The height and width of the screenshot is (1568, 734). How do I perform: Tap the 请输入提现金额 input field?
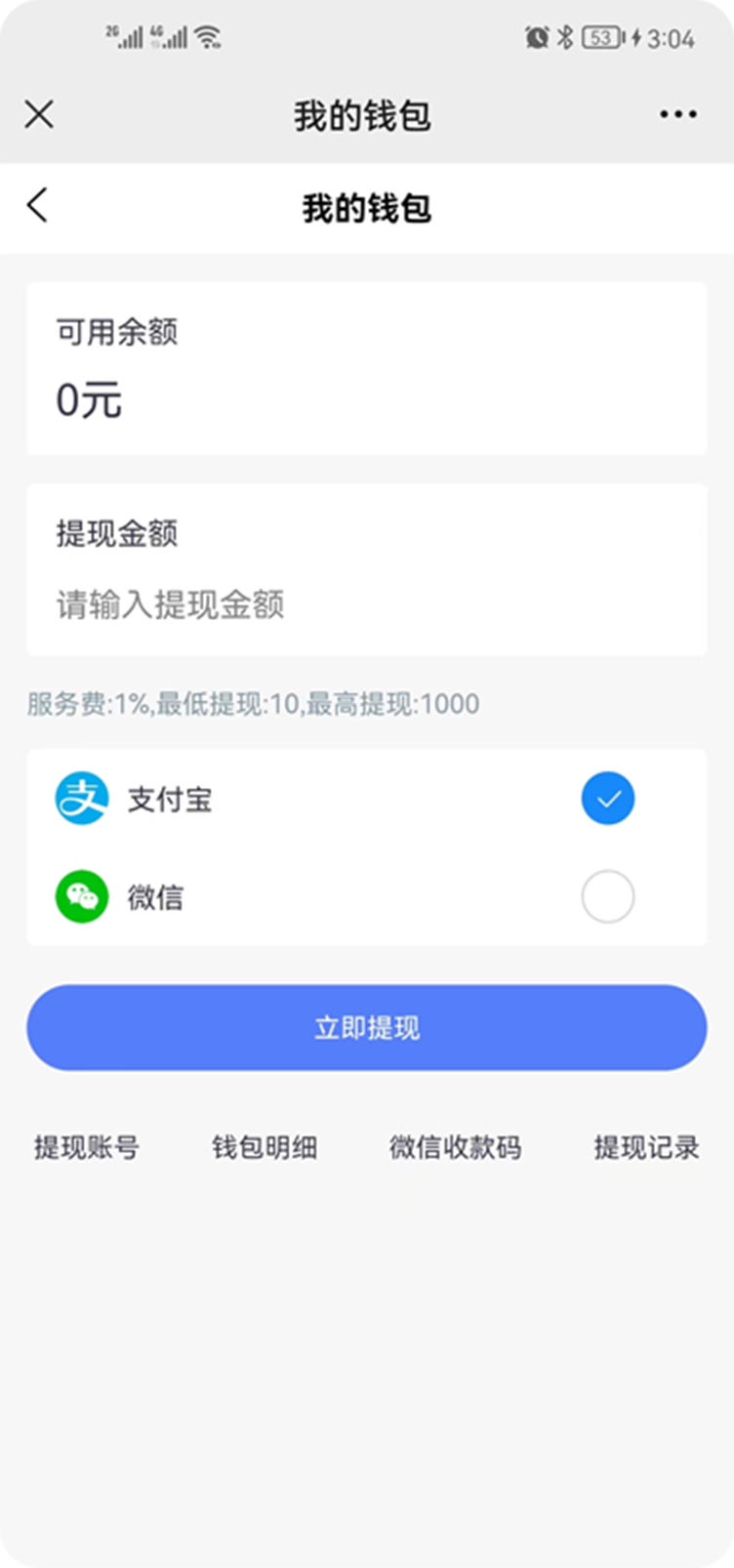click(366, 605)
